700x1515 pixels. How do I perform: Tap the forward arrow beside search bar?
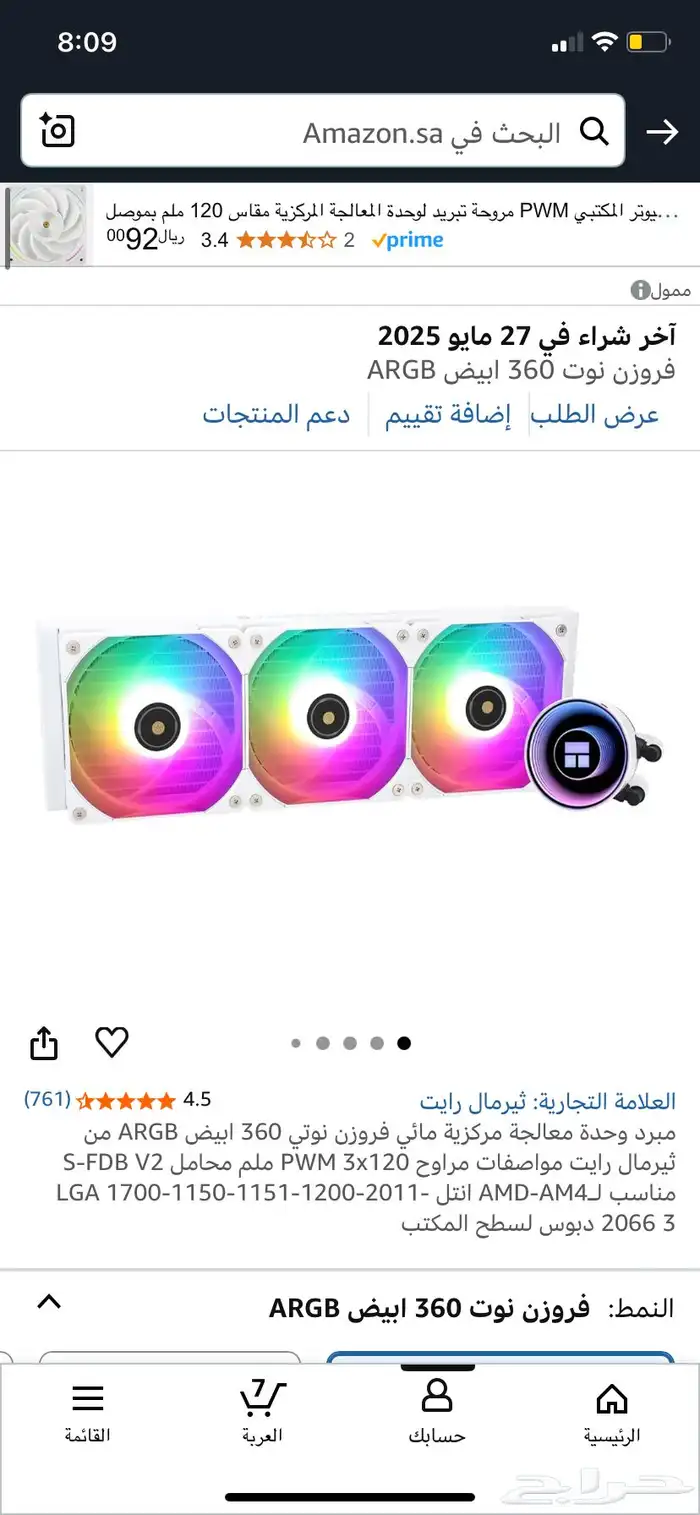[662, 132]
